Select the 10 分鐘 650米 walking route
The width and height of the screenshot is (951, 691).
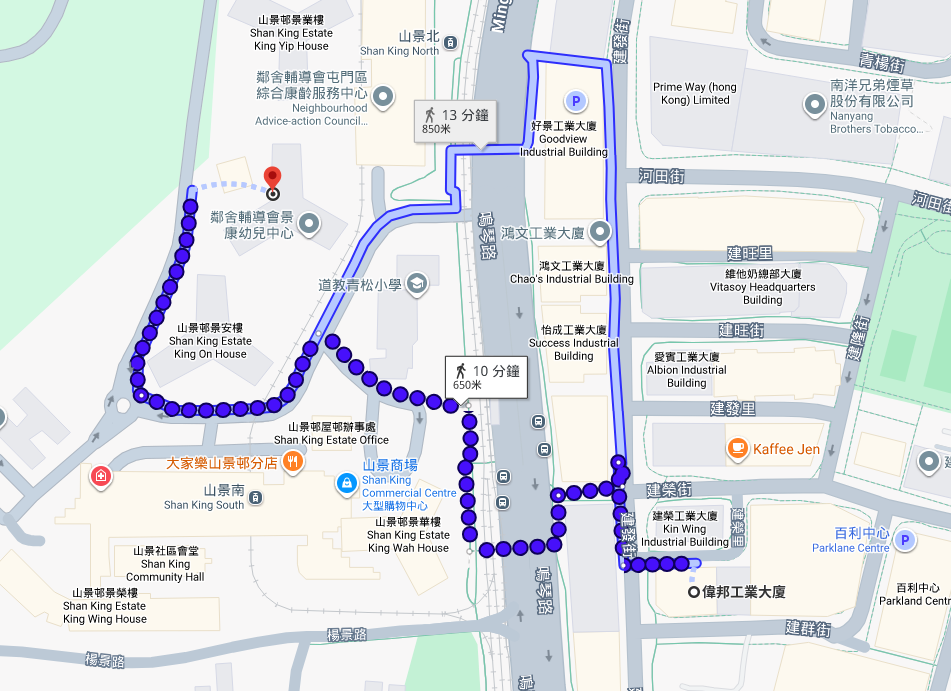[x=485, y=377]
